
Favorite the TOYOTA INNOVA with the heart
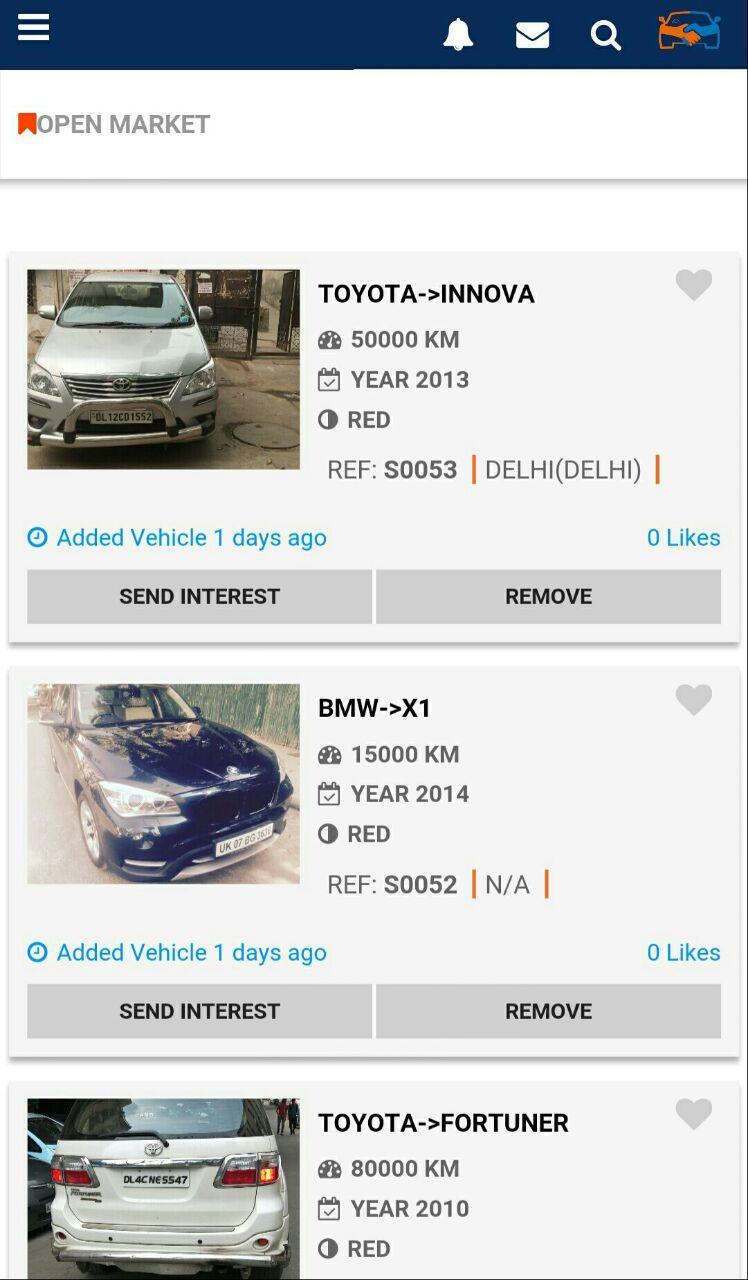click(x=694, y=286)
